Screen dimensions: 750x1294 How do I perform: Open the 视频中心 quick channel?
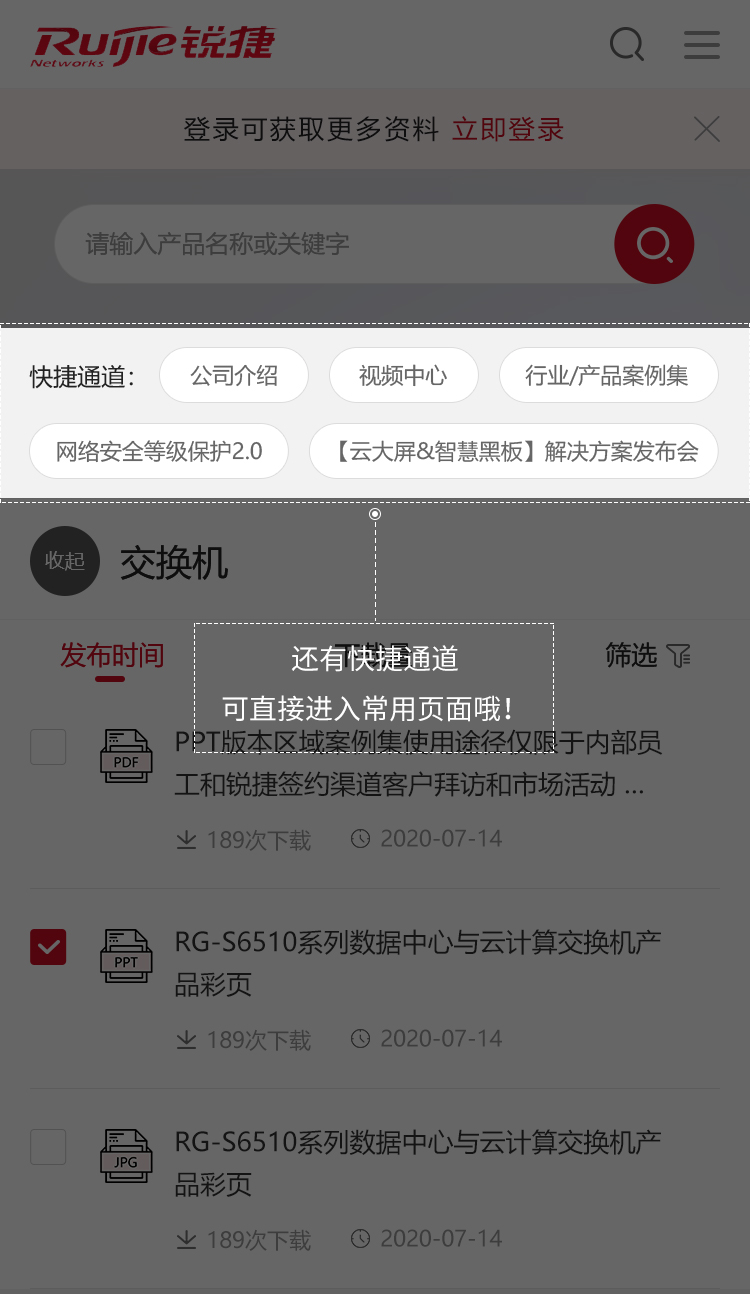404,375
